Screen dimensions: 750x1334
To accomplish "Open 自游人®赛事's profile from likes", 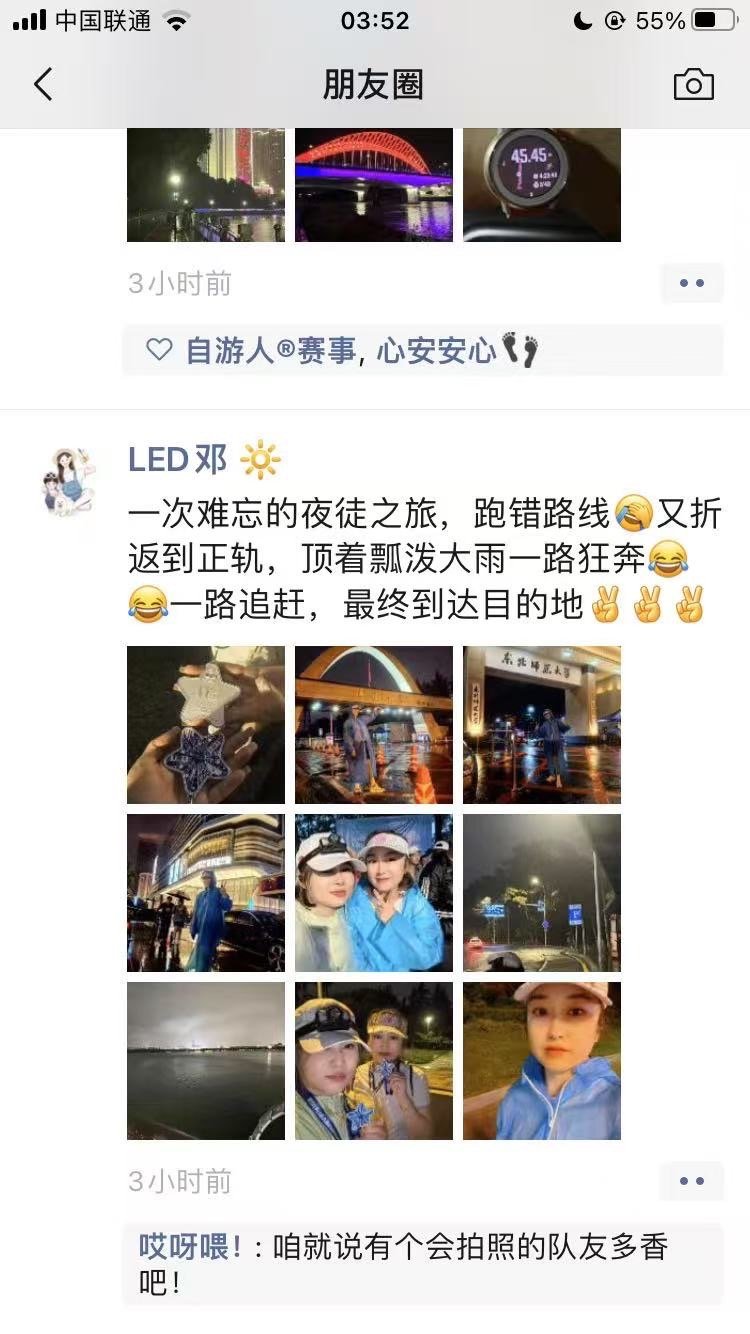I will (x=270, y=351).
